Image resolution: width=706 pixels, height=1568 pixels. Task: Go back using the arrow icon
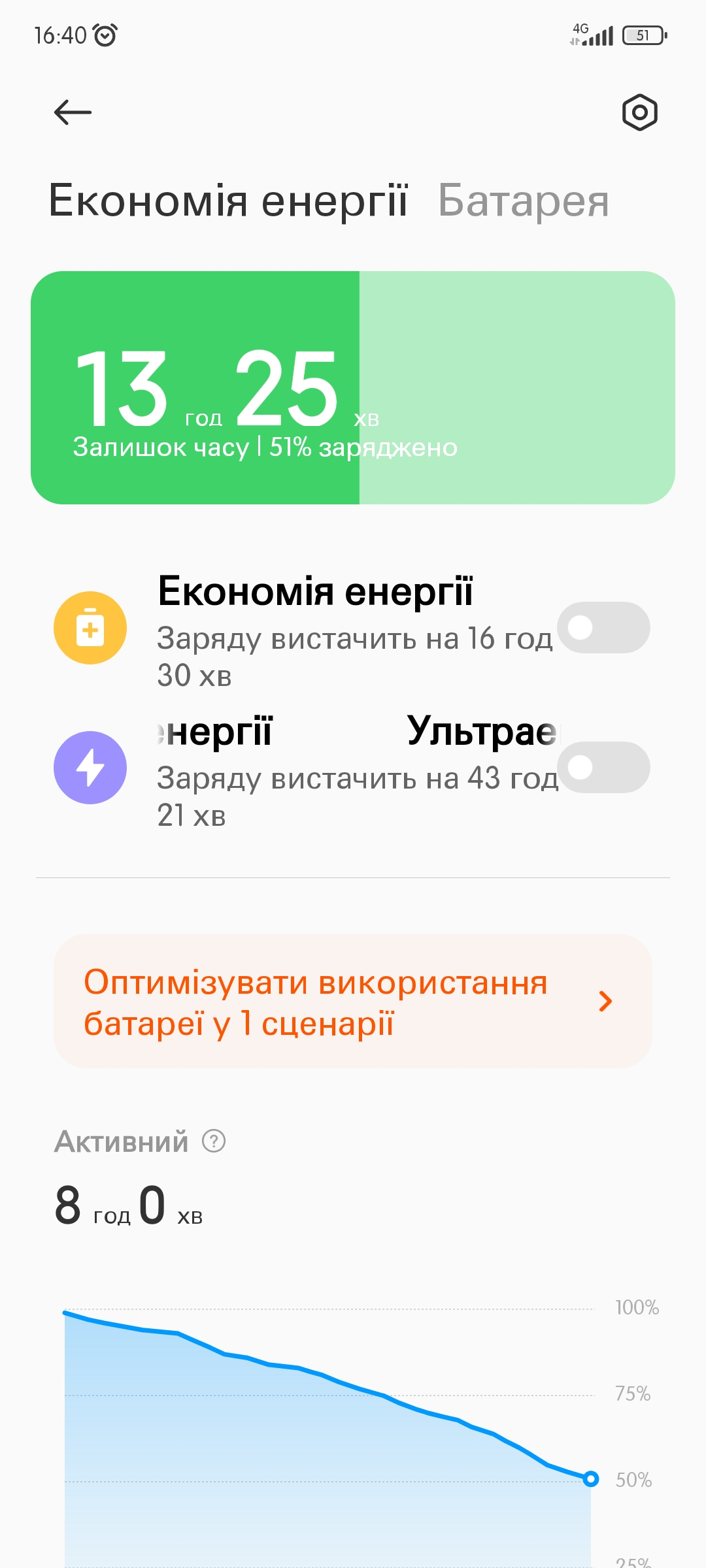73,112
